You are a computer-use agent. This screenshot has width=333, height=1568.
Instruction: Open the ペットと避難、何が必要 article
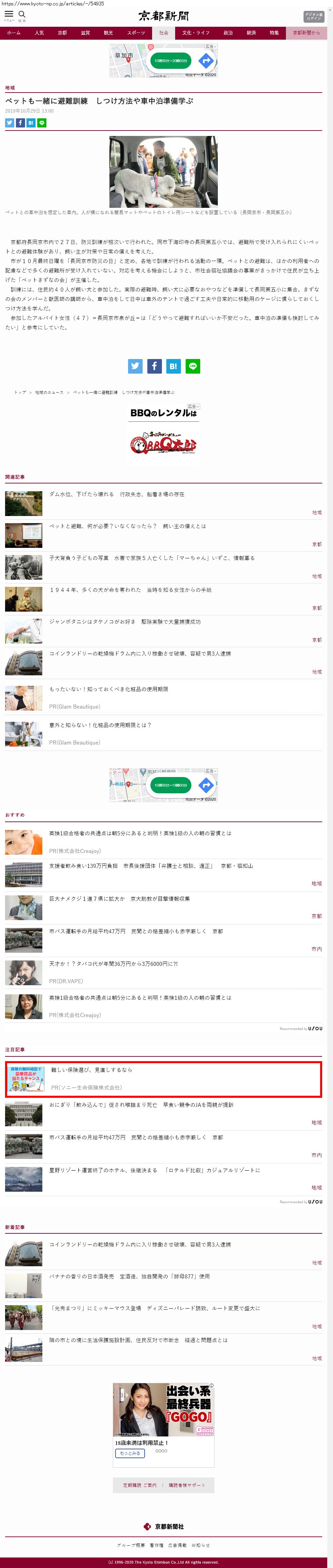tap(128, 526)
